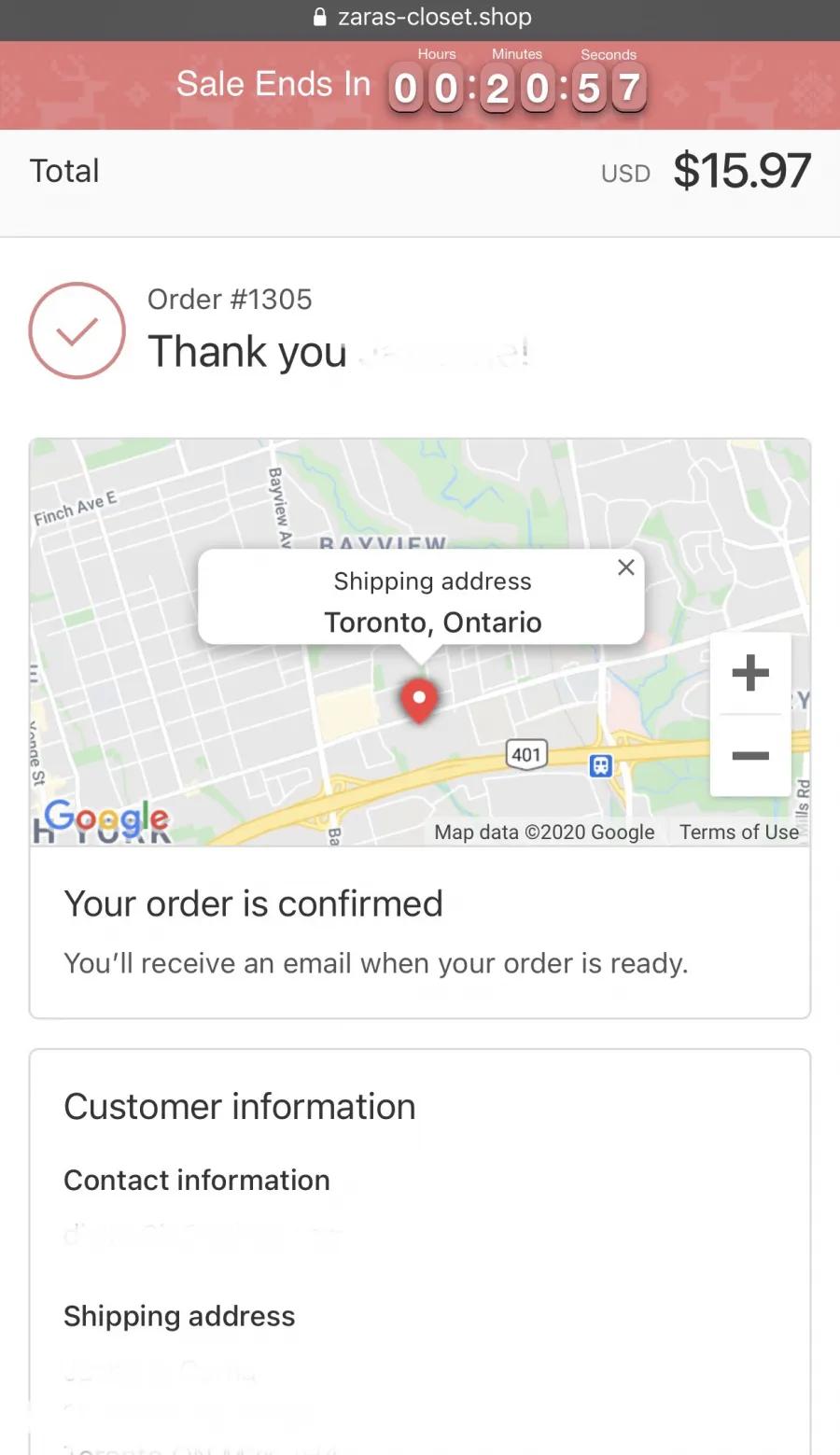Open the Google logo on the map
This screenshot has width=840, height=1455.
[106, 818]
